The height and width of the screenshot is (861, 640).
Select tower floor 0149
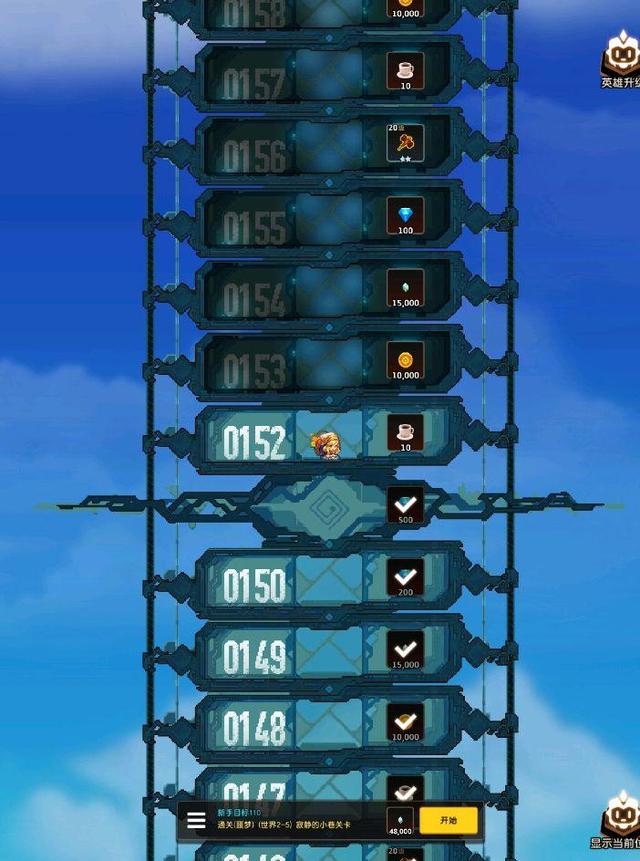point(256,658)
